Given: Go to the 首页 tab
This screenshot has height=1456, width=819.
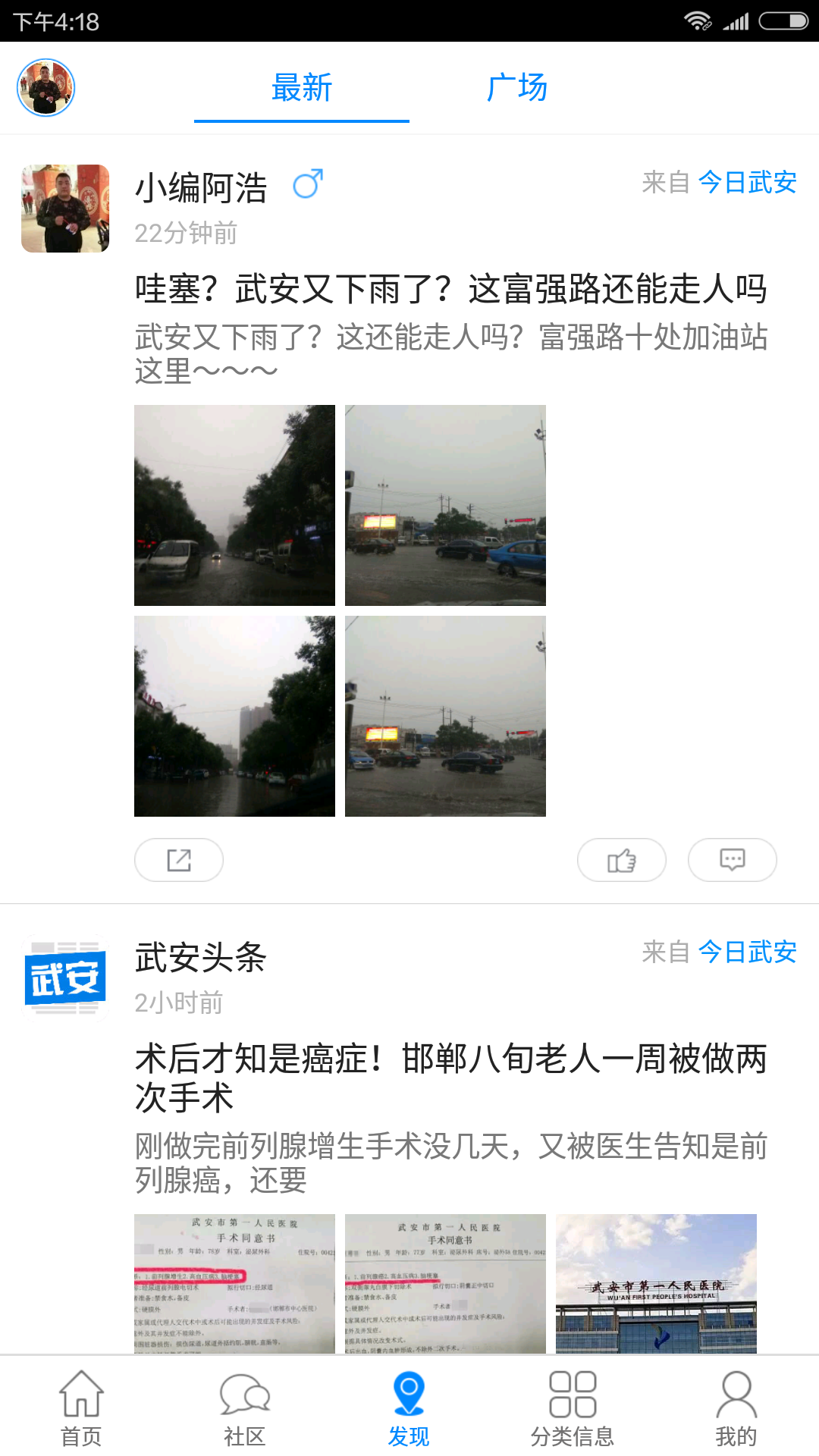Looking at the screenshot, I should 81,1407.
